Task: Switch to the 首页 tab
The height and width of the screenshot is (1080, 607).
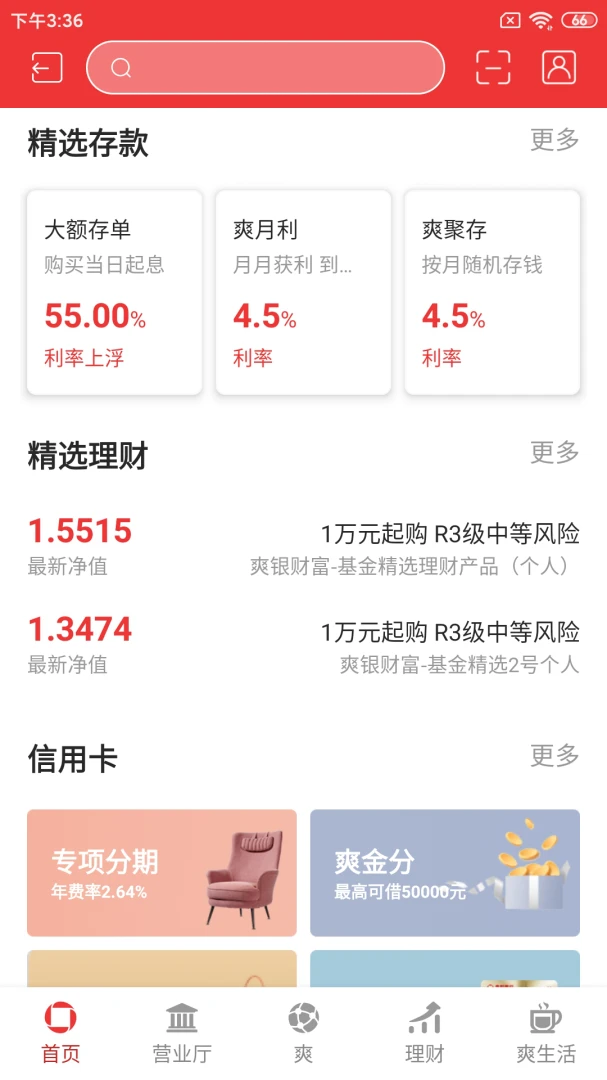Action: [61, 1034]
